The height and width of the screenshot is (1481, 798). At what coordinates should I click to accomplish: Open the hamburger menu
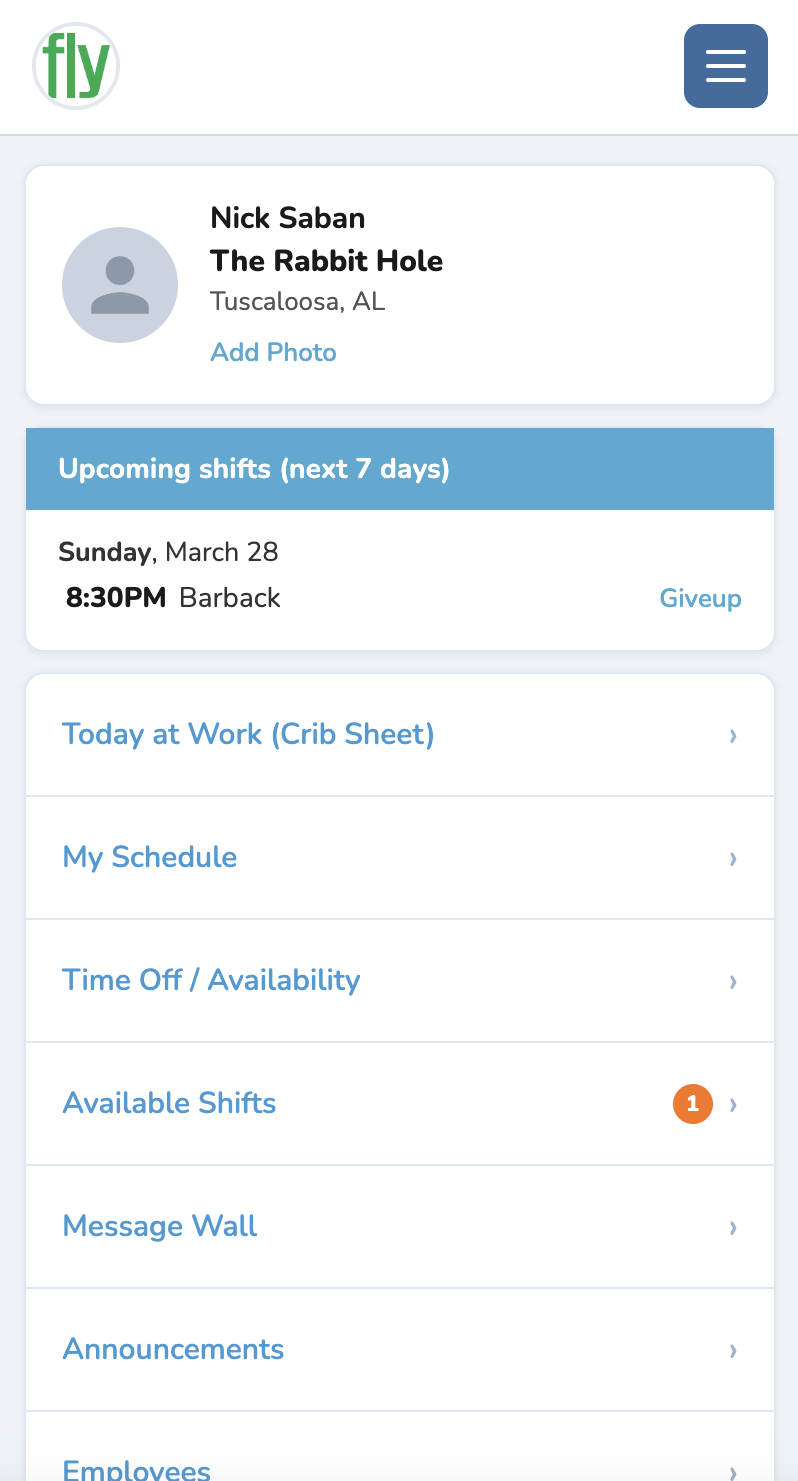point(725,66)
